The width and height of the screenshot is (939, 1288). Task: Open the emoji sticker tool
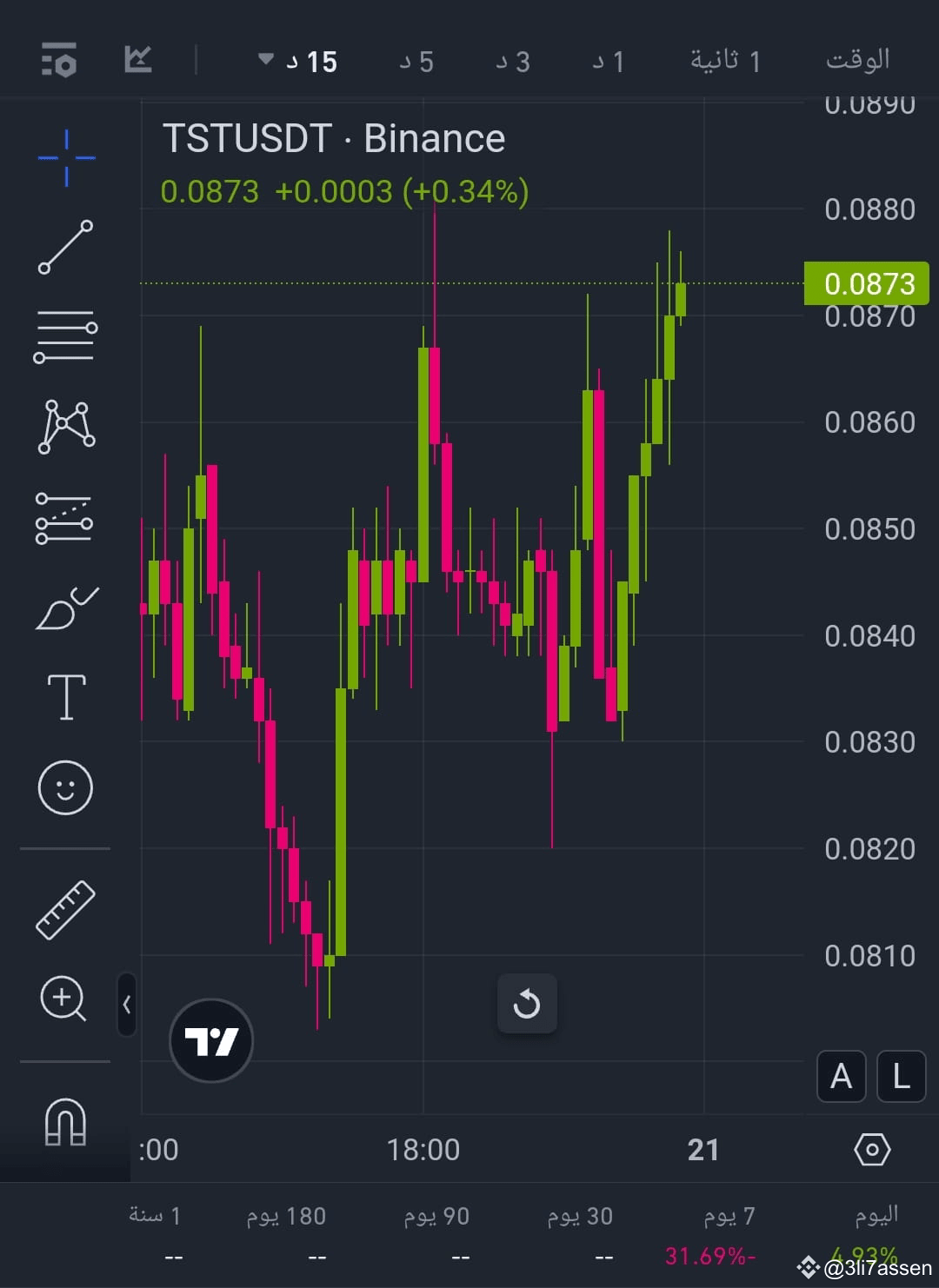pyautogui.click(x=65, y=787)
